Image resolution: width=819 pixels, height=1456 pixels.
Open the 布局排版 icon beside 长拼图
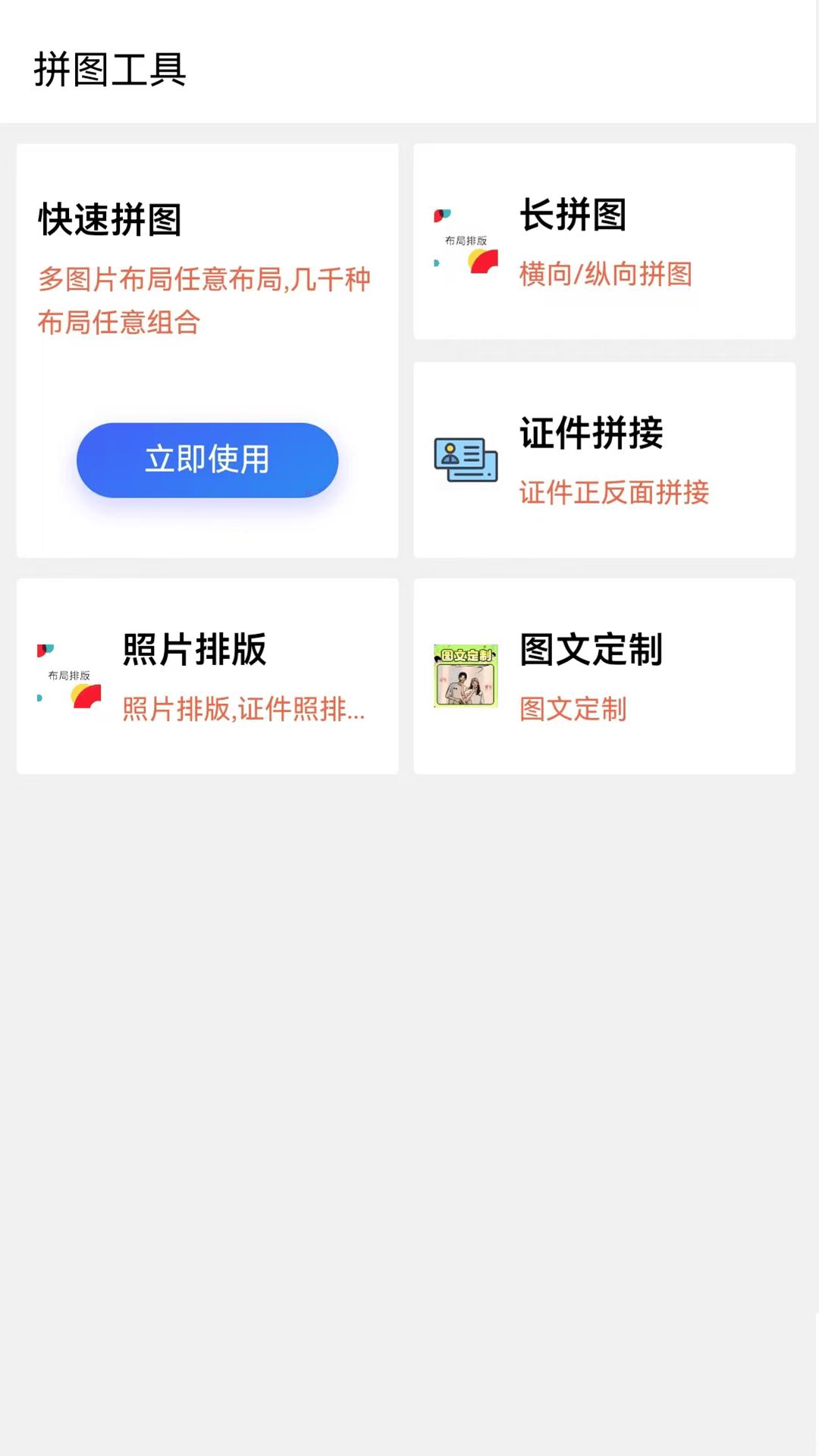coord(465,239)
